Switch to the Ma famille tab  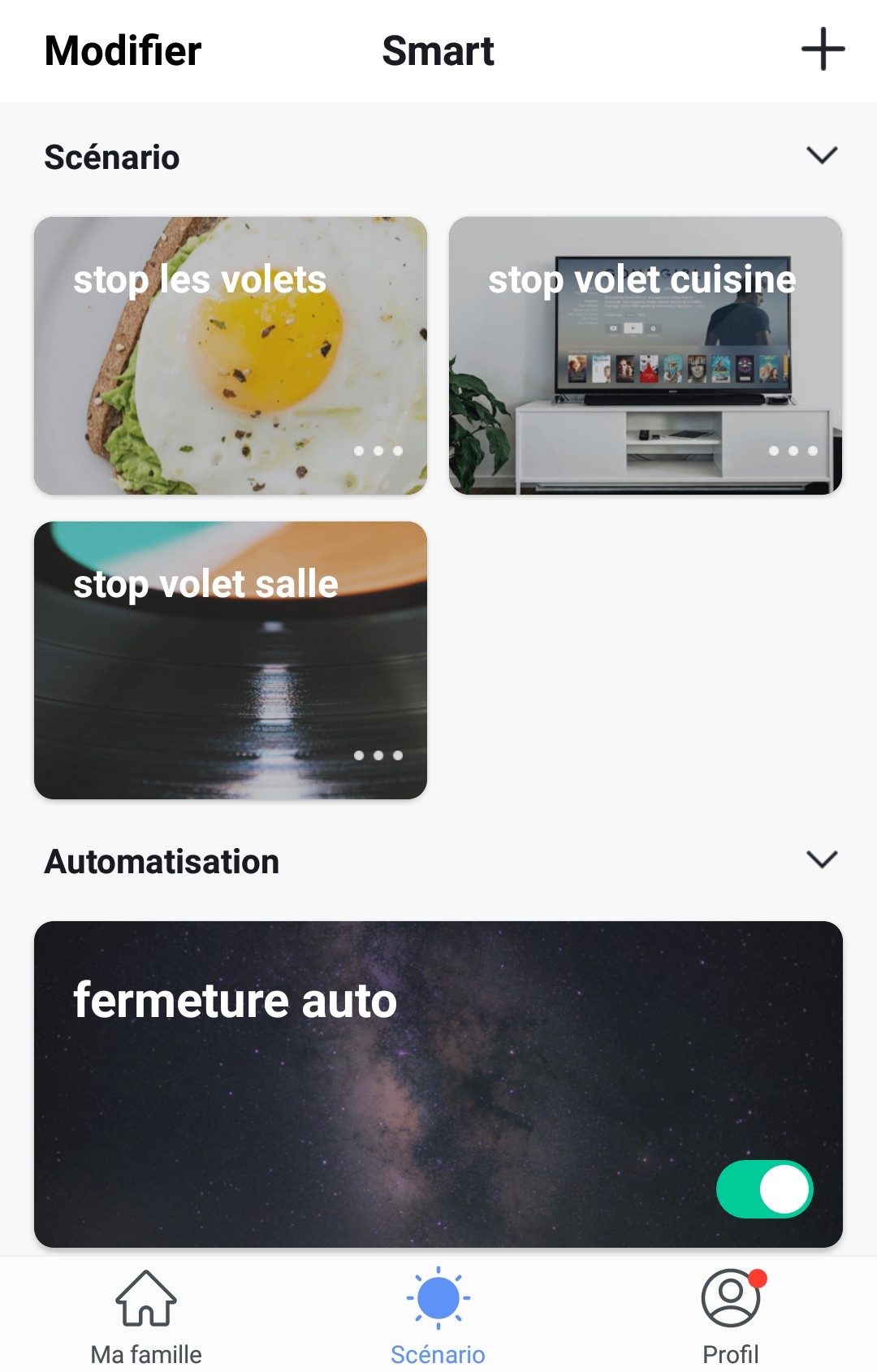[146, 1318]
